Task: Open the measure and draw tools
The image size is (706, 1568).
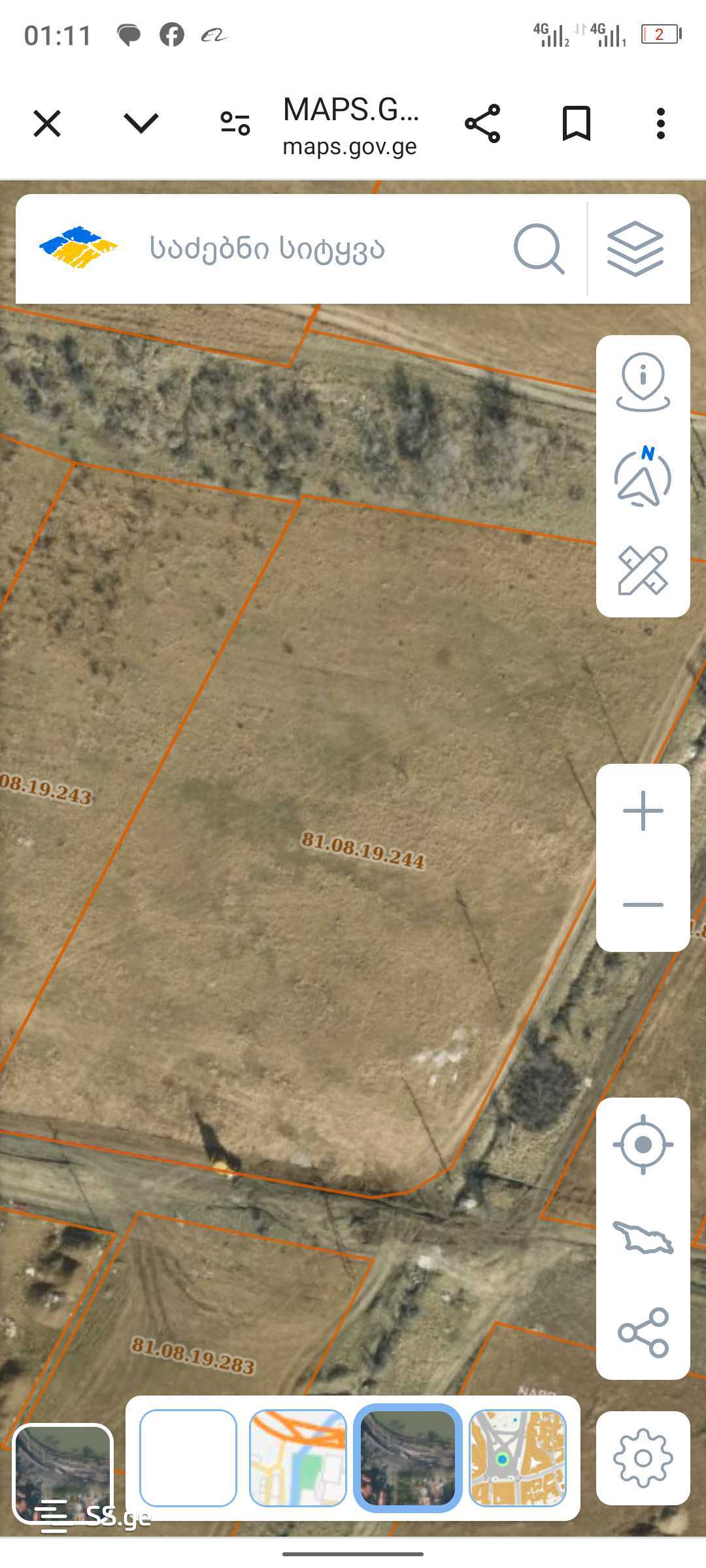Action: click(x=643, y=571)
